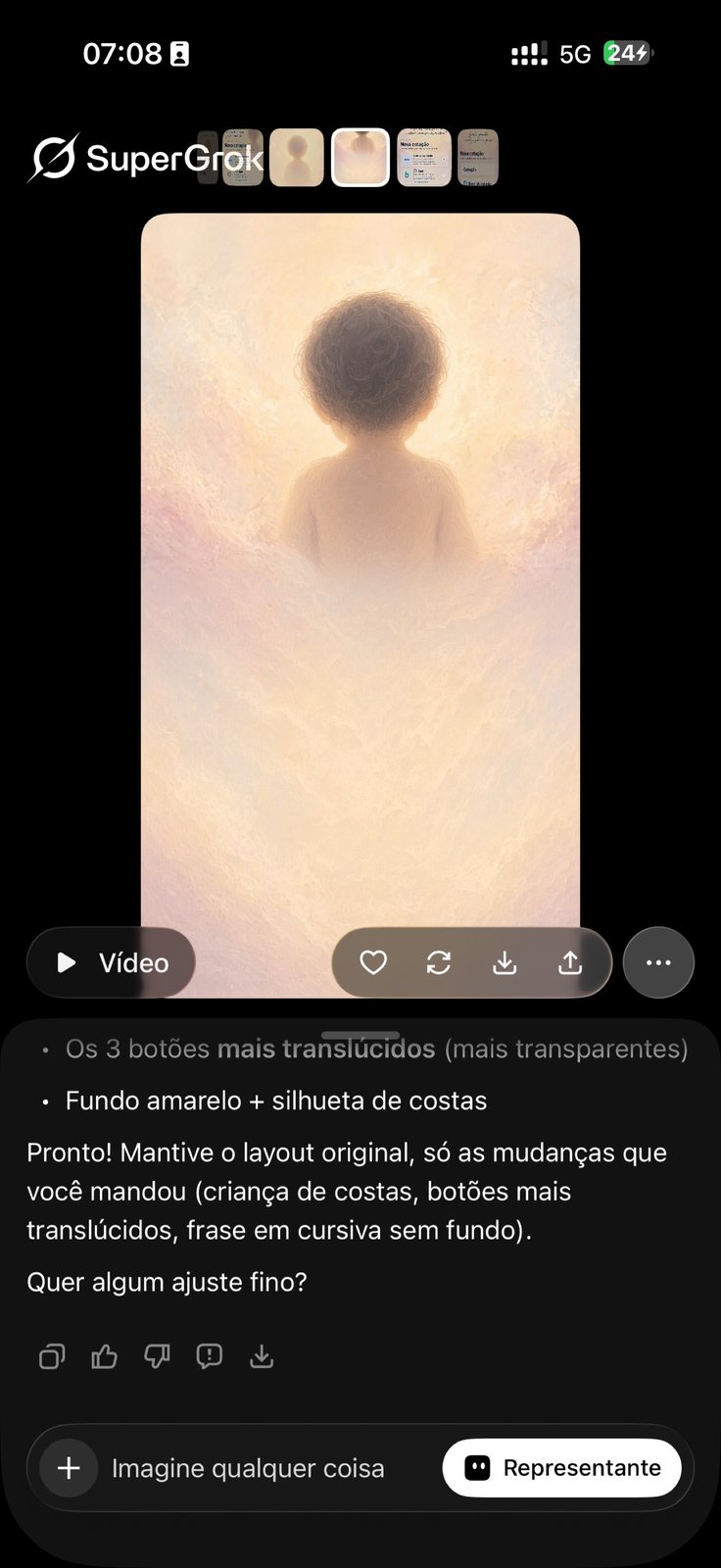This screenshot has width=721, height=1568.
Task: Like the generated image with the heart icon
Action: click(x=373, y=962)
